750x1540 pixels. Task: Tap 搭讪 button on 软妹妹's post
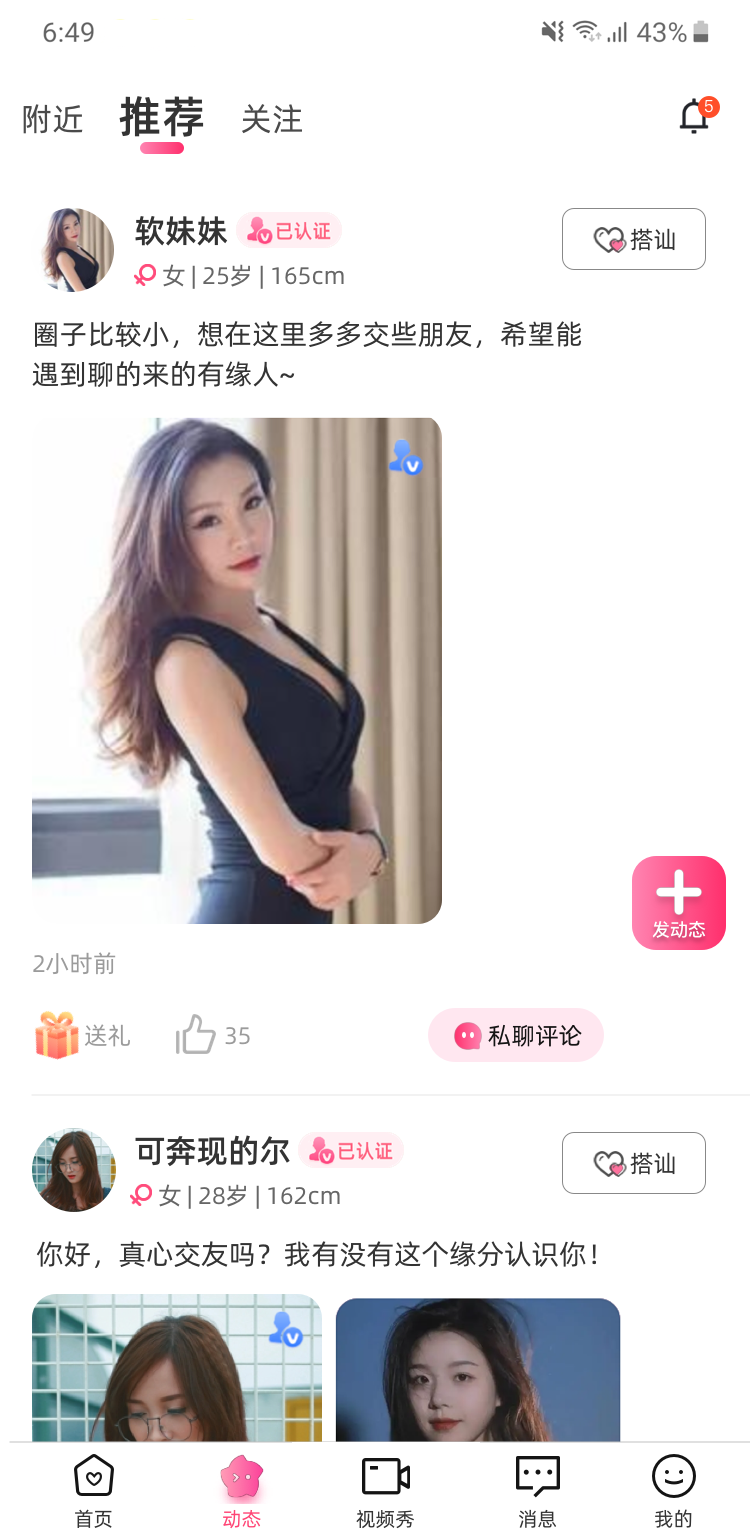pos(633,239)
